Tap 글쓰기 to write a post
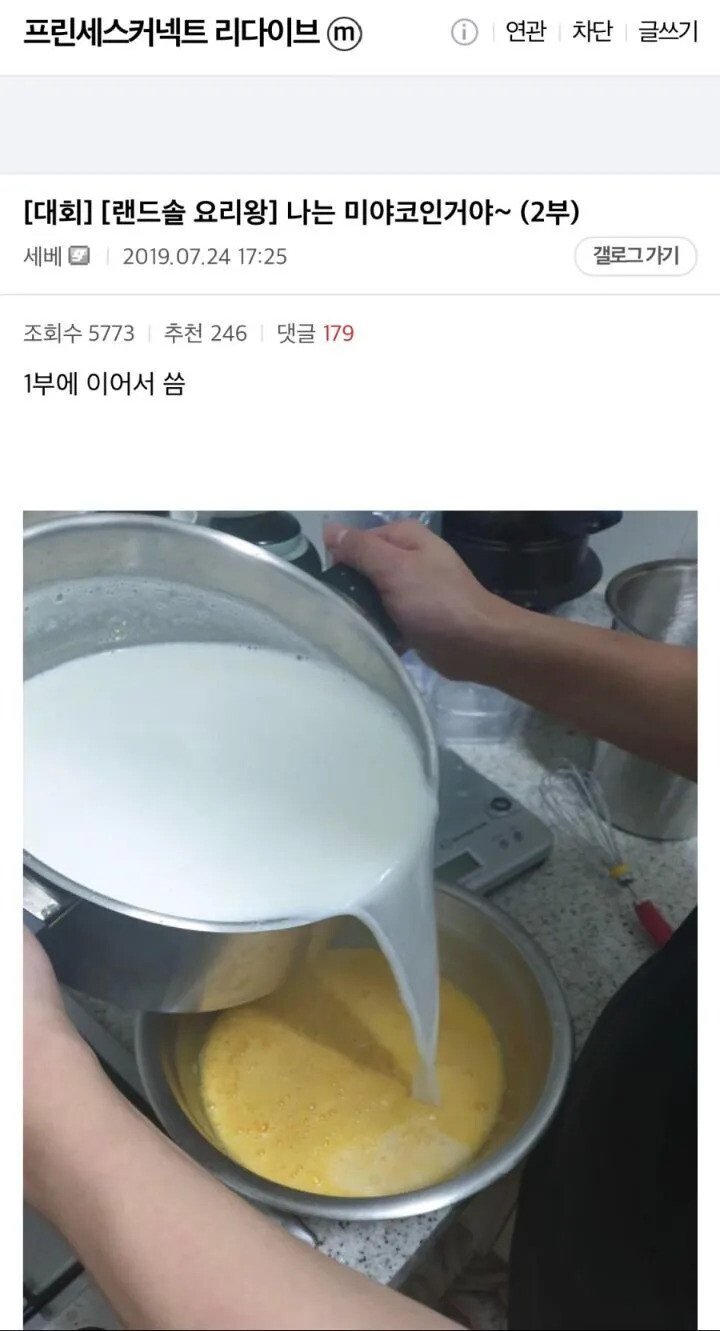 coord(668,33)
